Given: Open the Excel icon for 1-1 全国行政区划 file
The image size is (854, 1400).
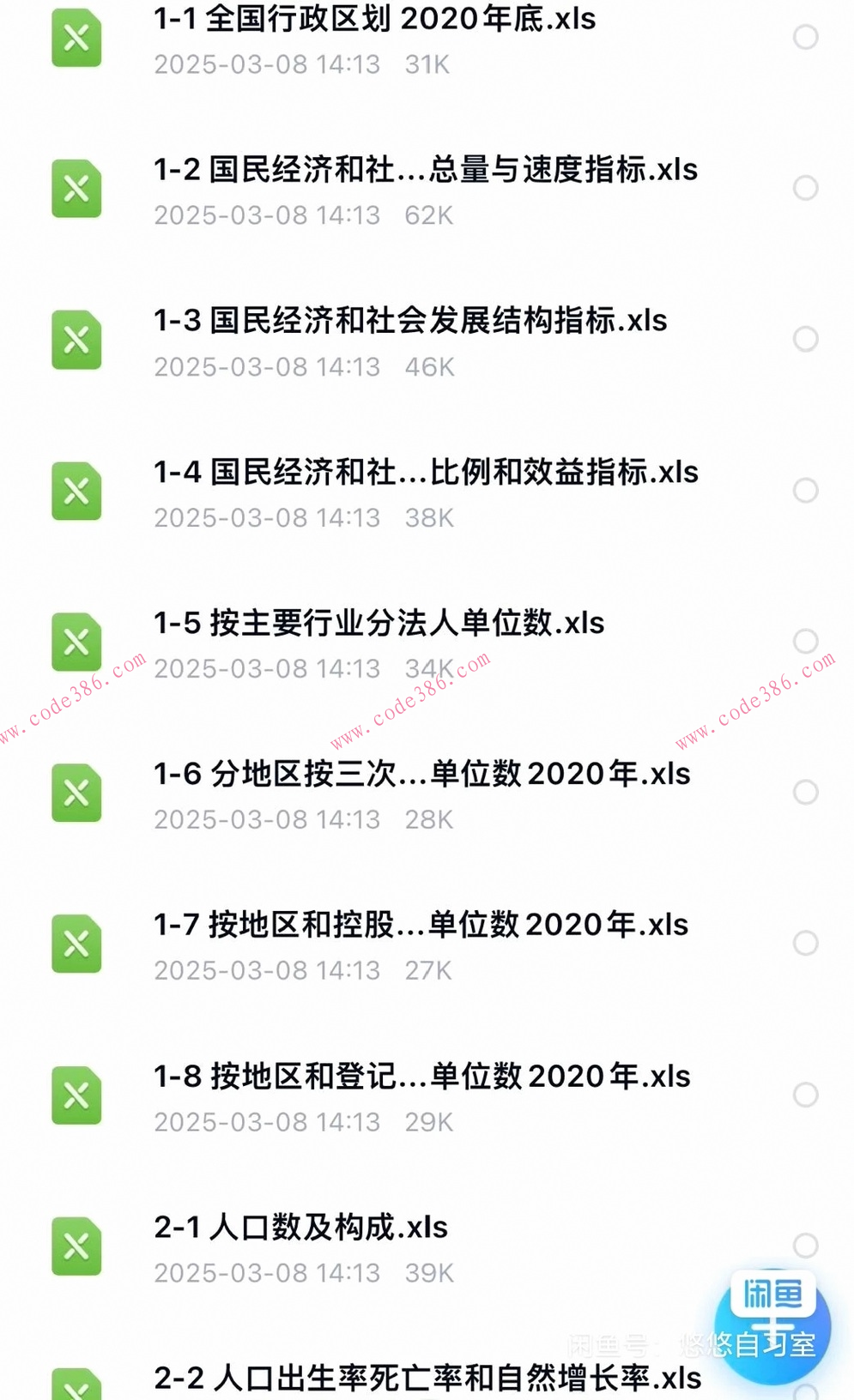Looking at the screenshot, I should click(x=76, y=38).
